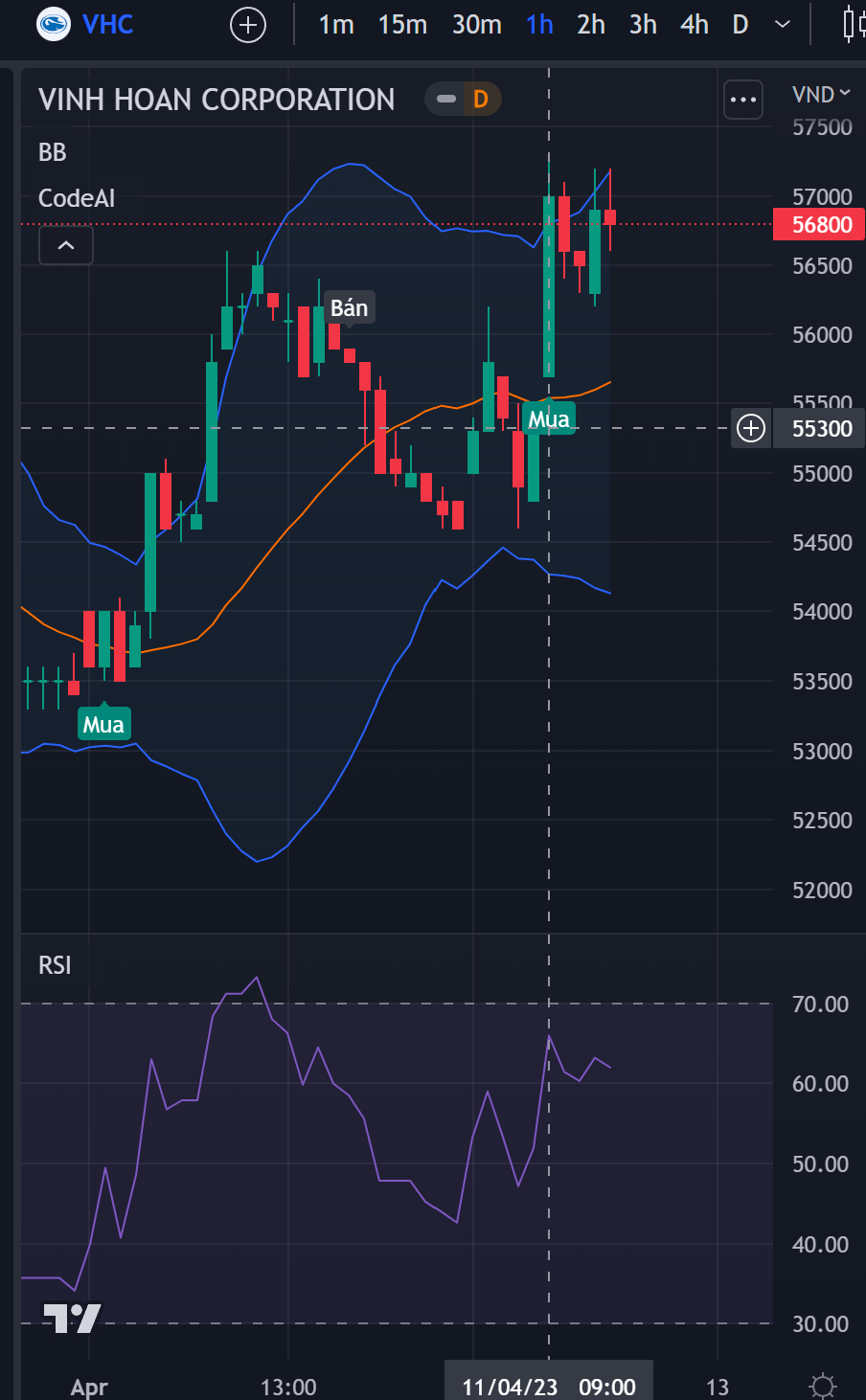This screenshot has height=1400, width=866.
Task: Change the chart to 30m
Action: coord(476,25)
